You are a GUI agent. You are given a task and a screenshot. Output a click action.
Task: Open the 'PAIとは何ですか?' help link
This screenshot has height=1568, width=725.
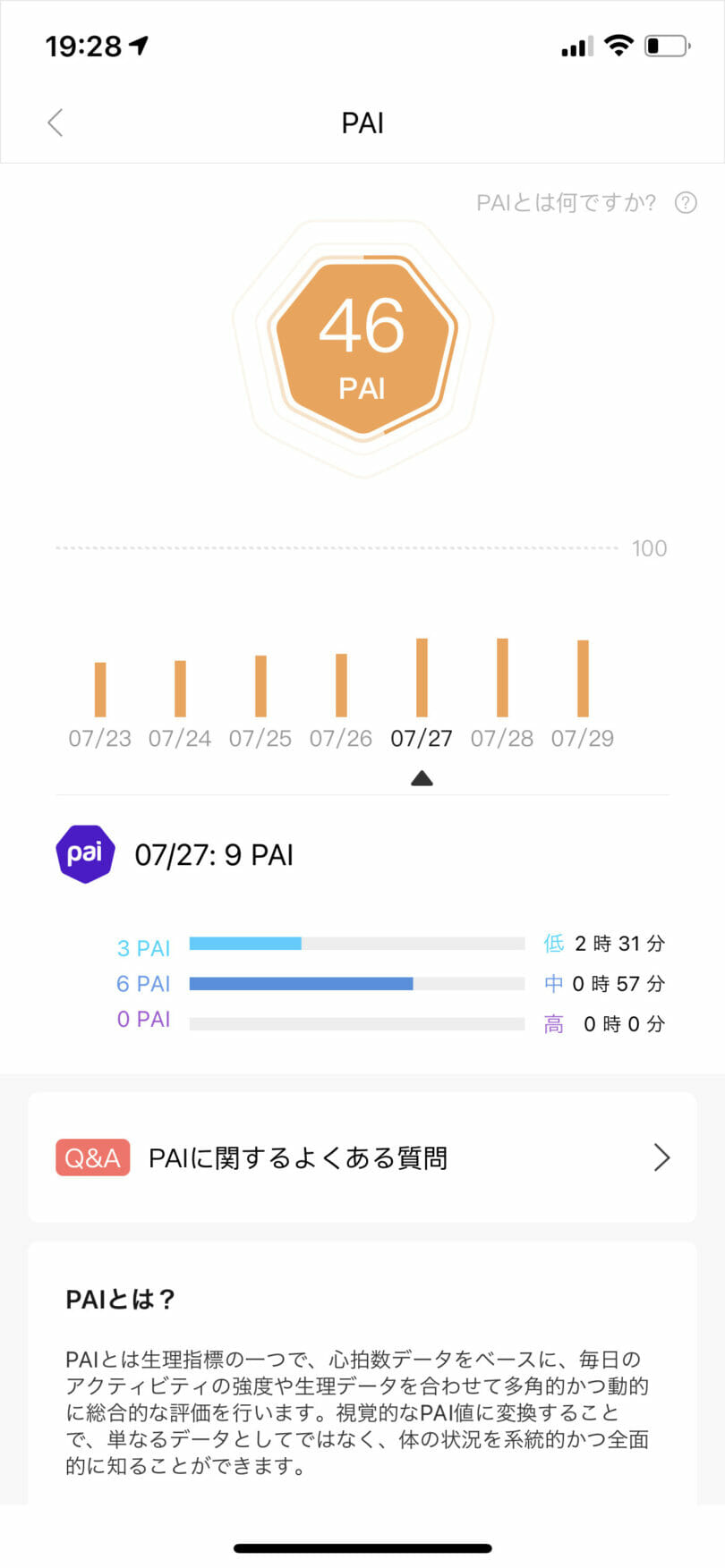click(x=586, y=203)
